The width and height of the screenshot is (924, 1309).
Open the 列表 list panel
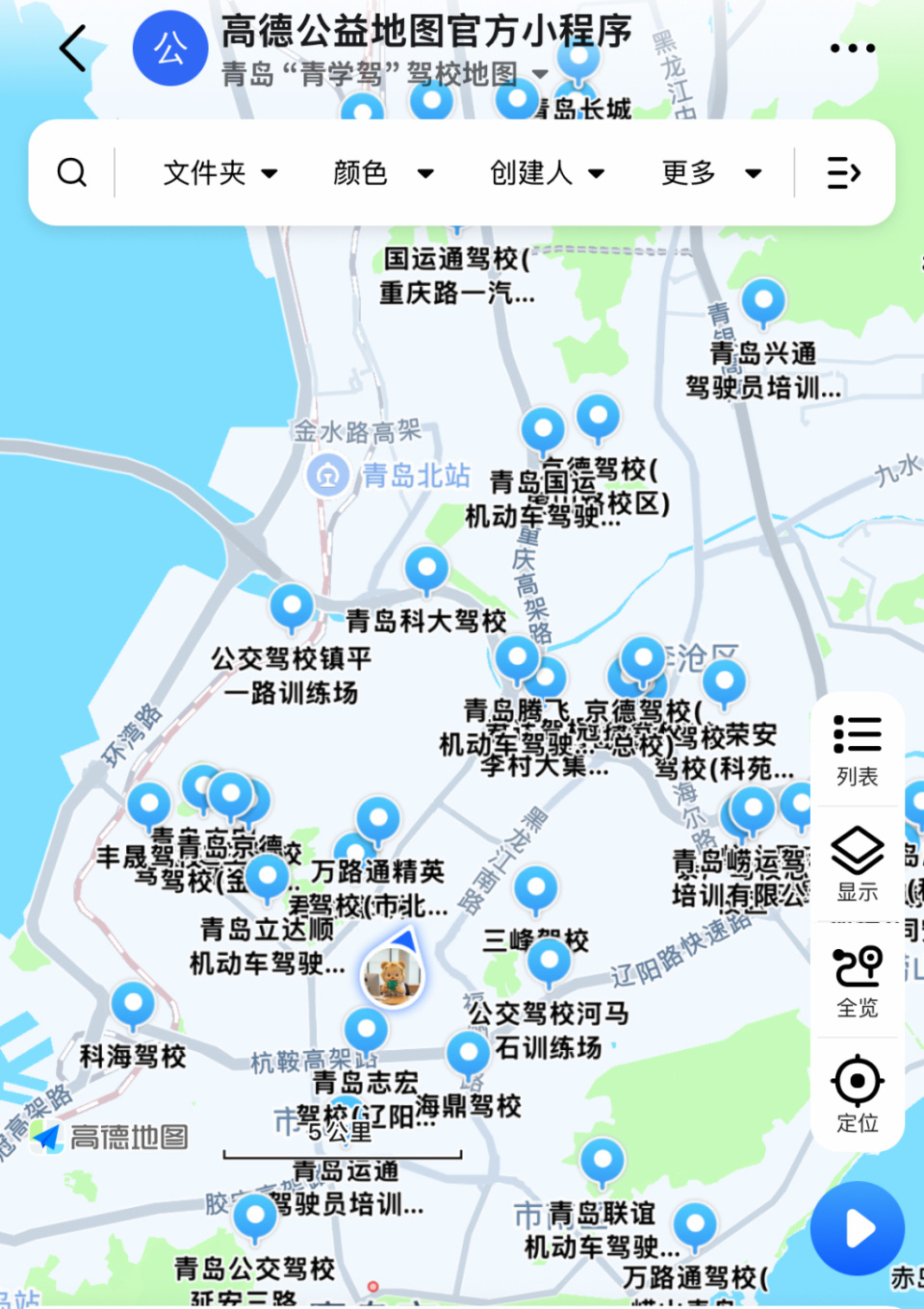click(857, 751)
